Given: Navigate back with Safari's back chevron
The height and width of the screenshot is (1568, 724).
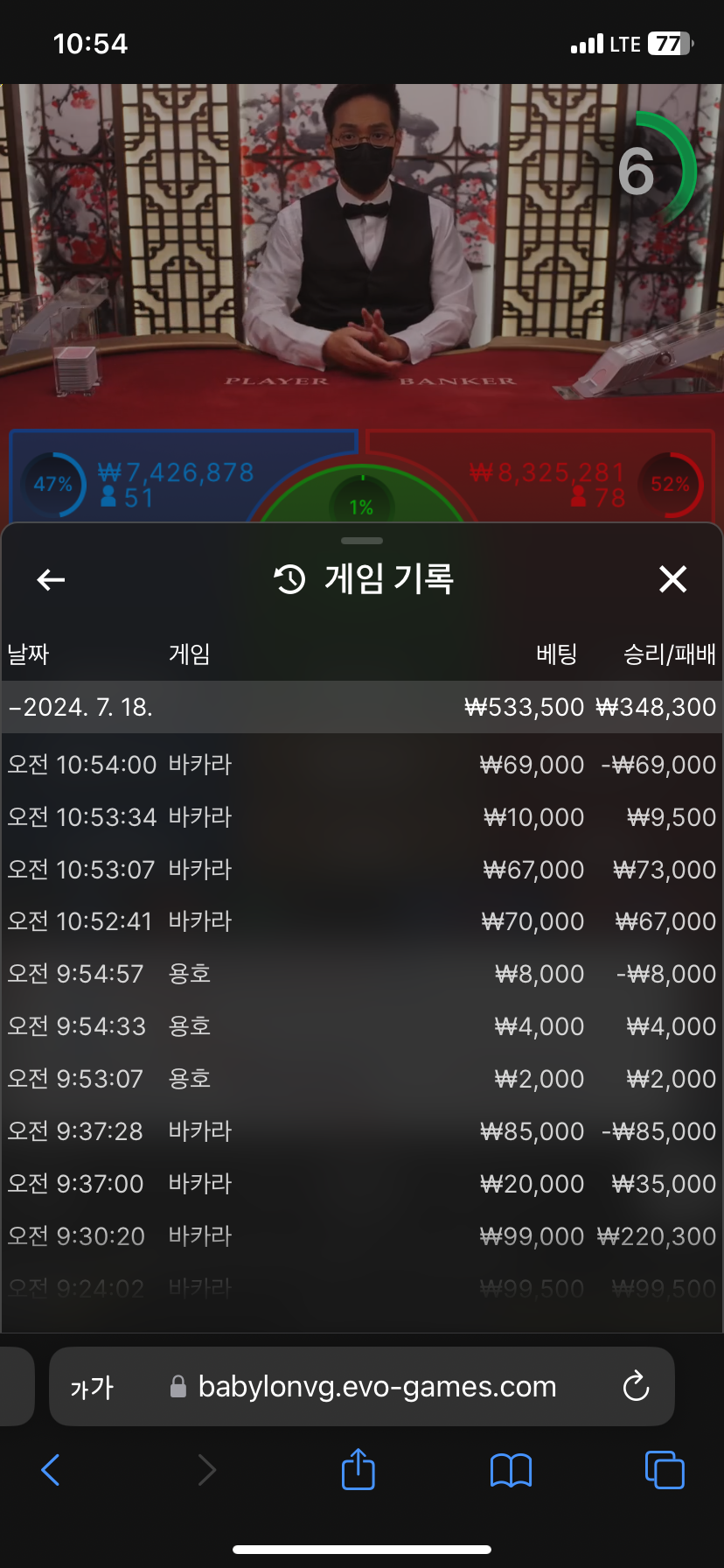Looking at the screenshot, I should tap(50, 1470).
